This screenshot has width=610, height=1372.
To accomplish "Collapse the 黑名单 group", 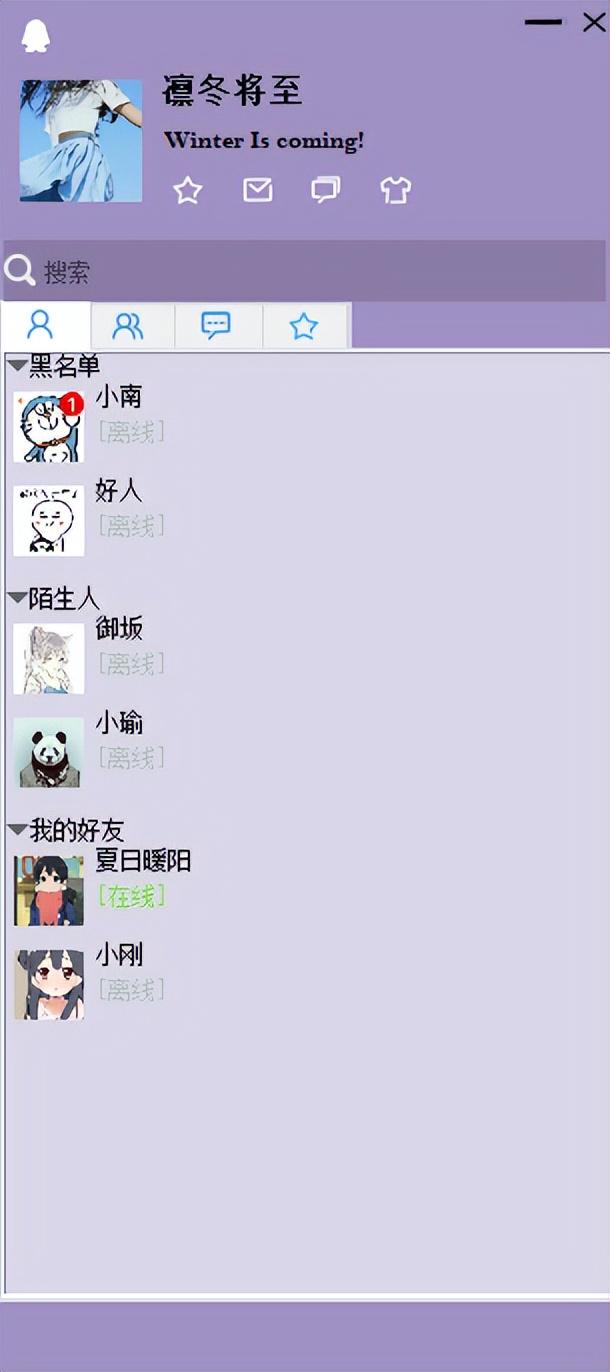I will click(x=18, y=367).
